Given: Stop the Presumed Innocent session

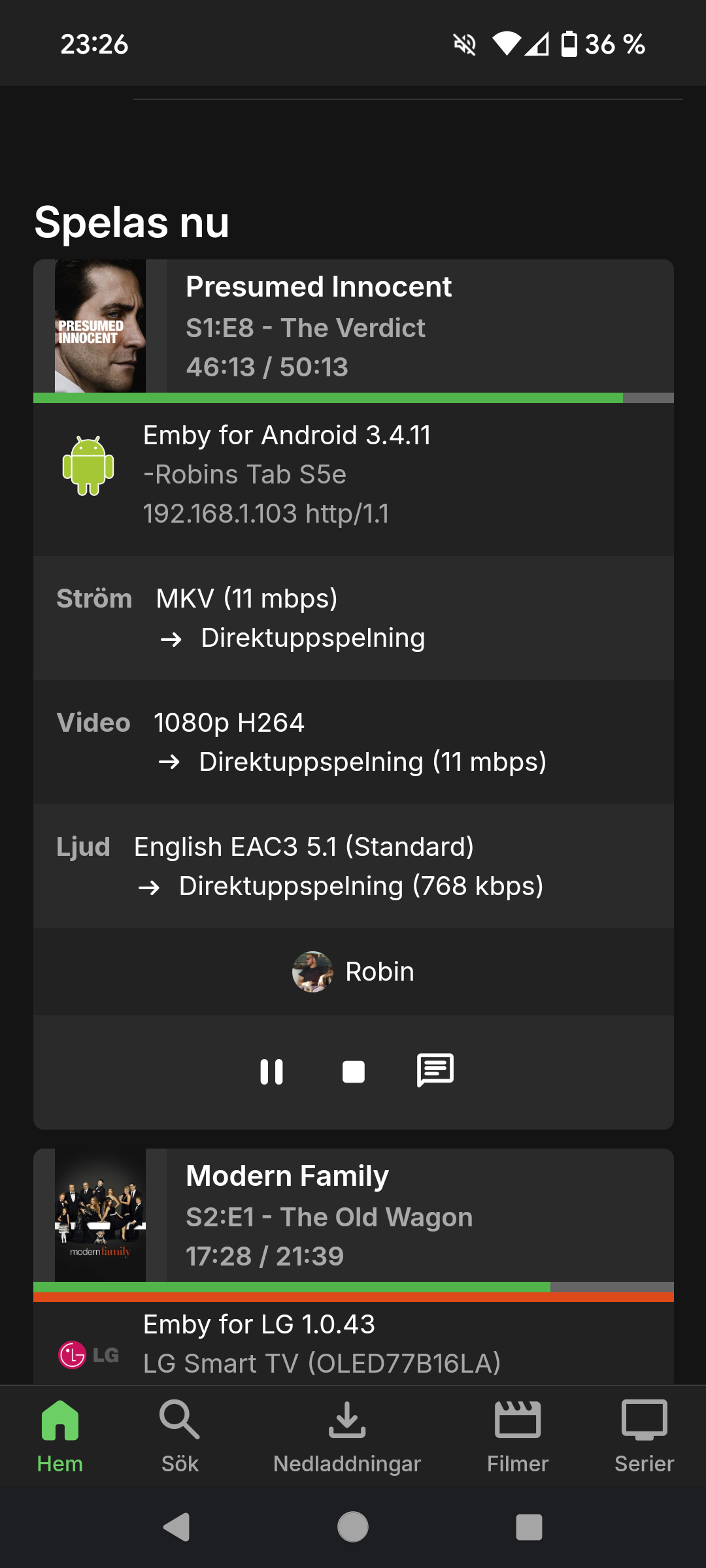Looking at the screenshot, I should point(353,1071).
